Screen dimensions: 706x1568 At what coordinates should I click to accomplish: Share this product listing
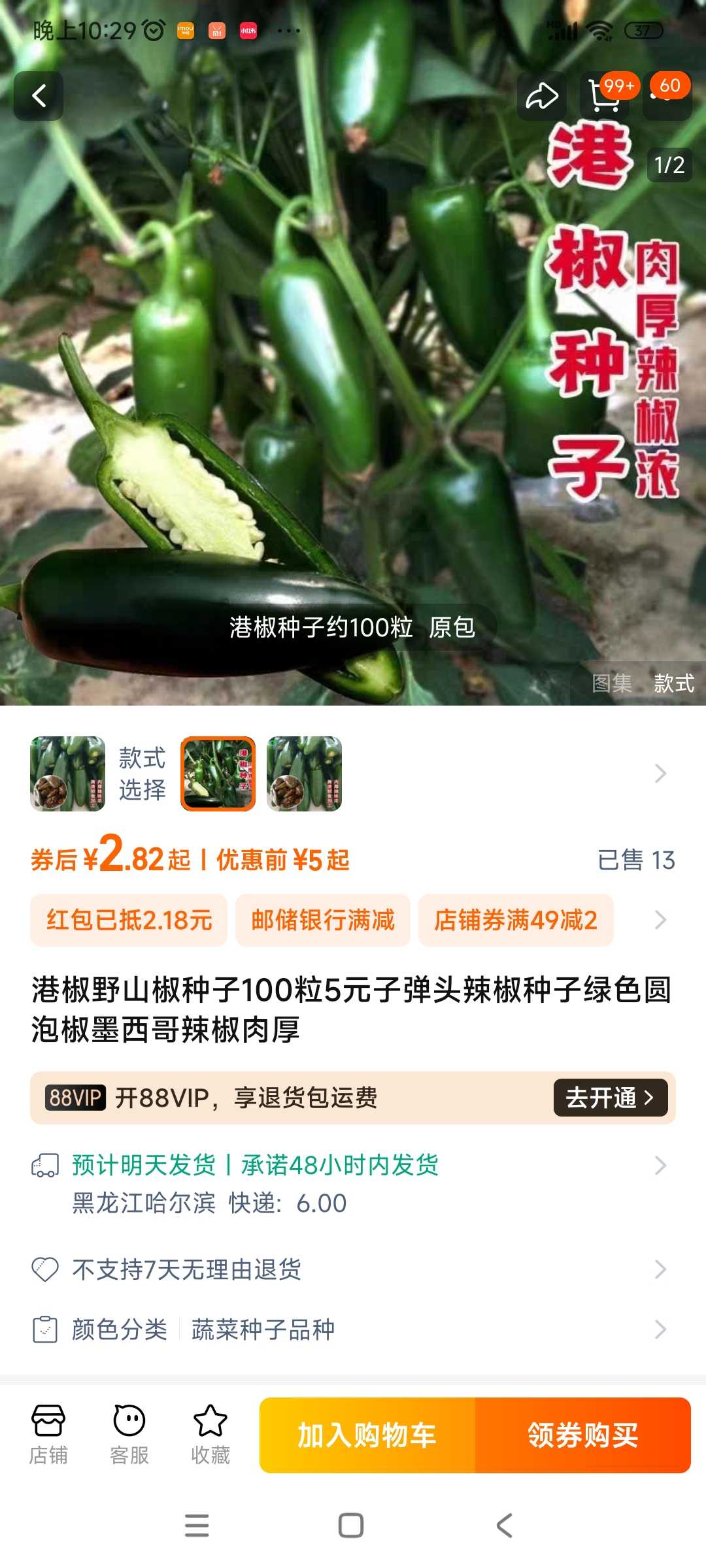[x=542, y=96]
